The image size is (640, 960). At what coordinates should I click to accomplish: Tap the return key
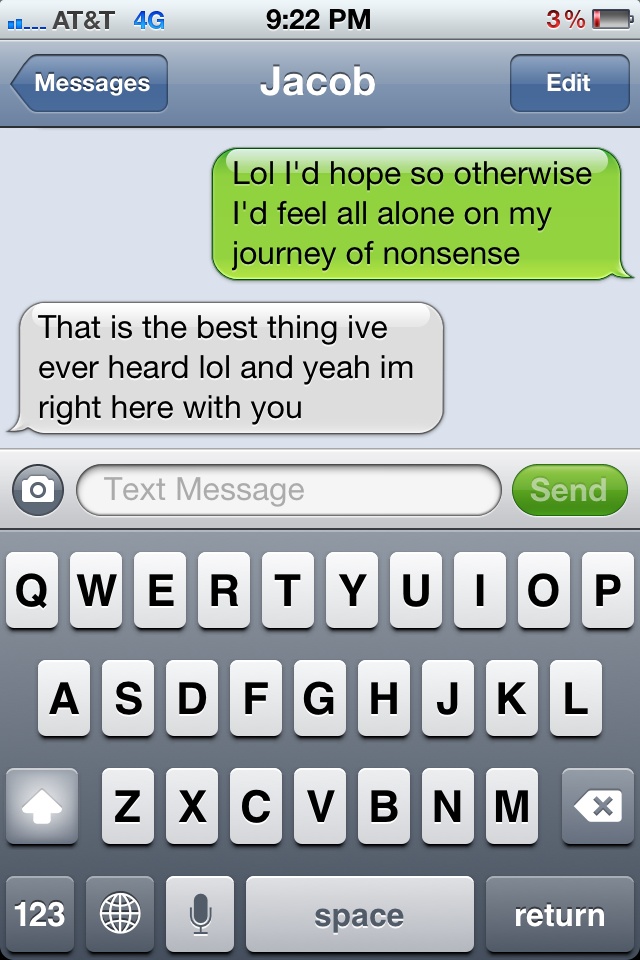[x=559, y=914]
